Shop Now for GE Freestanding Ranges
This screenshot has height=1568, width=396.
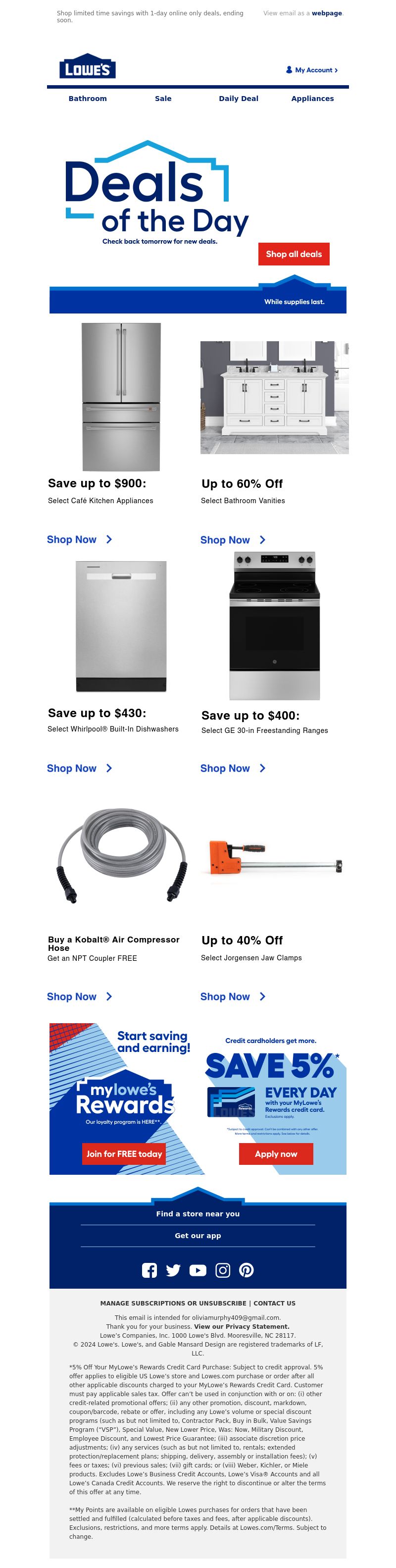point(232,768)
